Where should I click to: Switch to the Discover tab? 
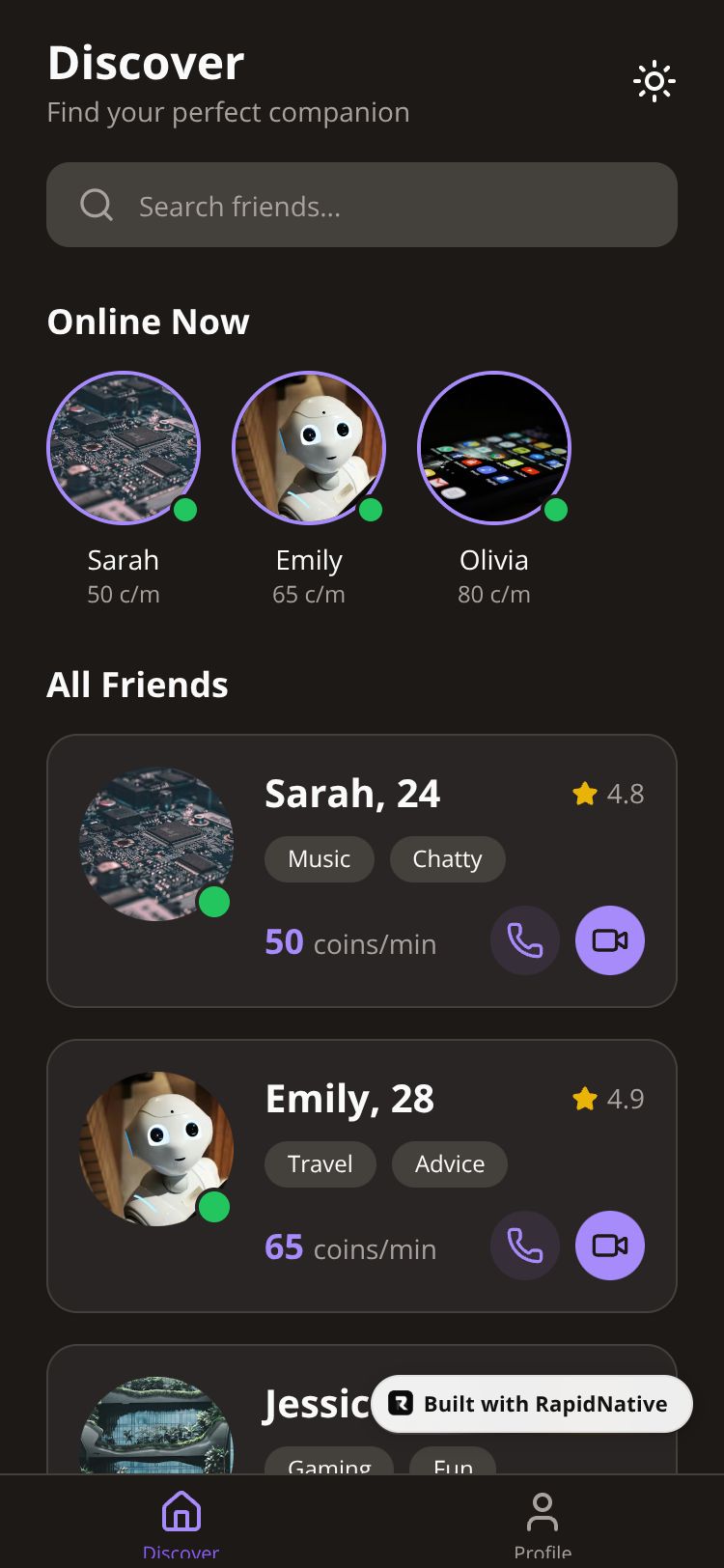pyautogui.click(x=181, y=1521)
